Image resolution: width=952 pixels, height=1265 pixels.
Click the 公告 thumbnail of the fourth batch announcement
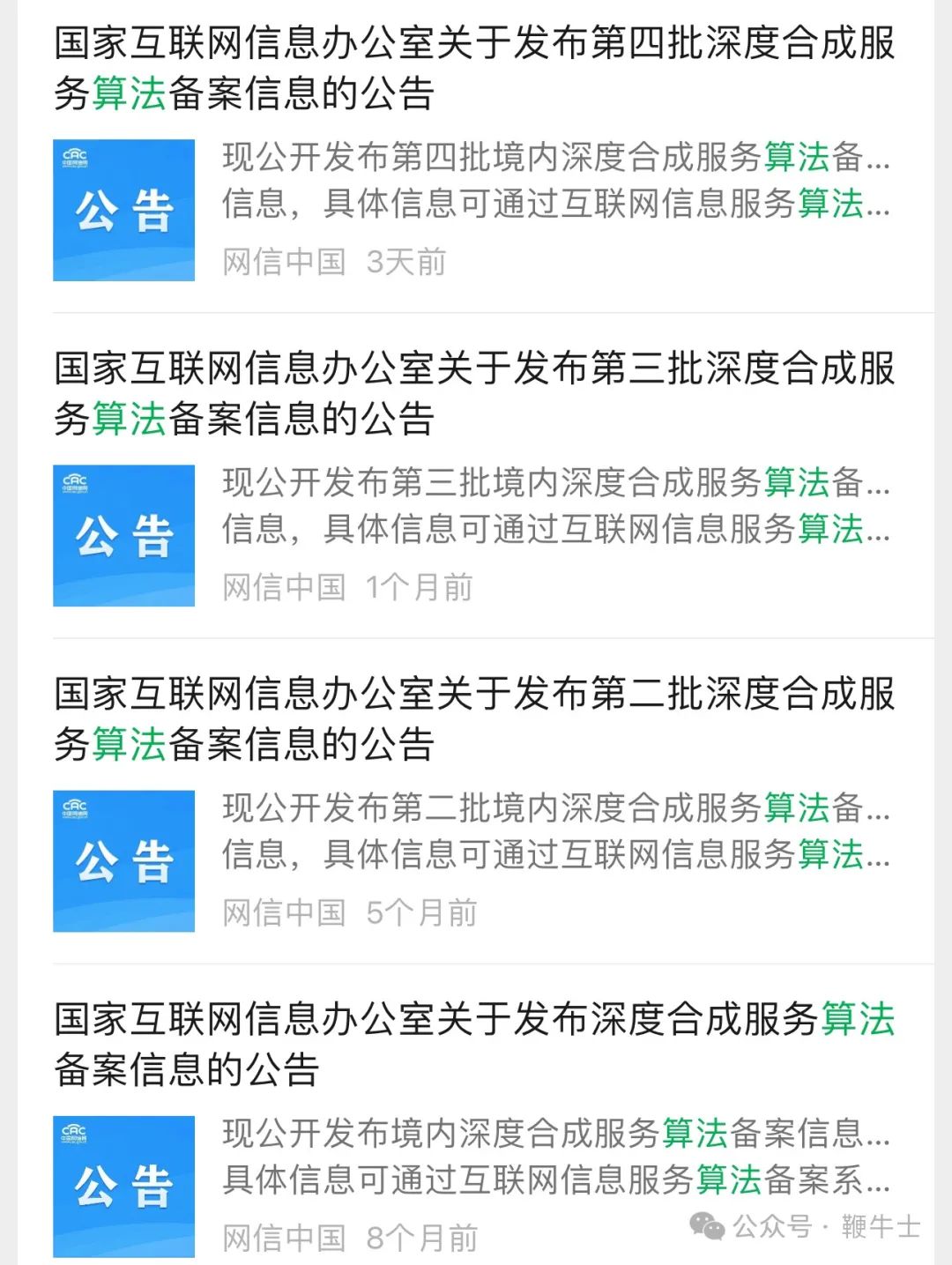point(124,210)
